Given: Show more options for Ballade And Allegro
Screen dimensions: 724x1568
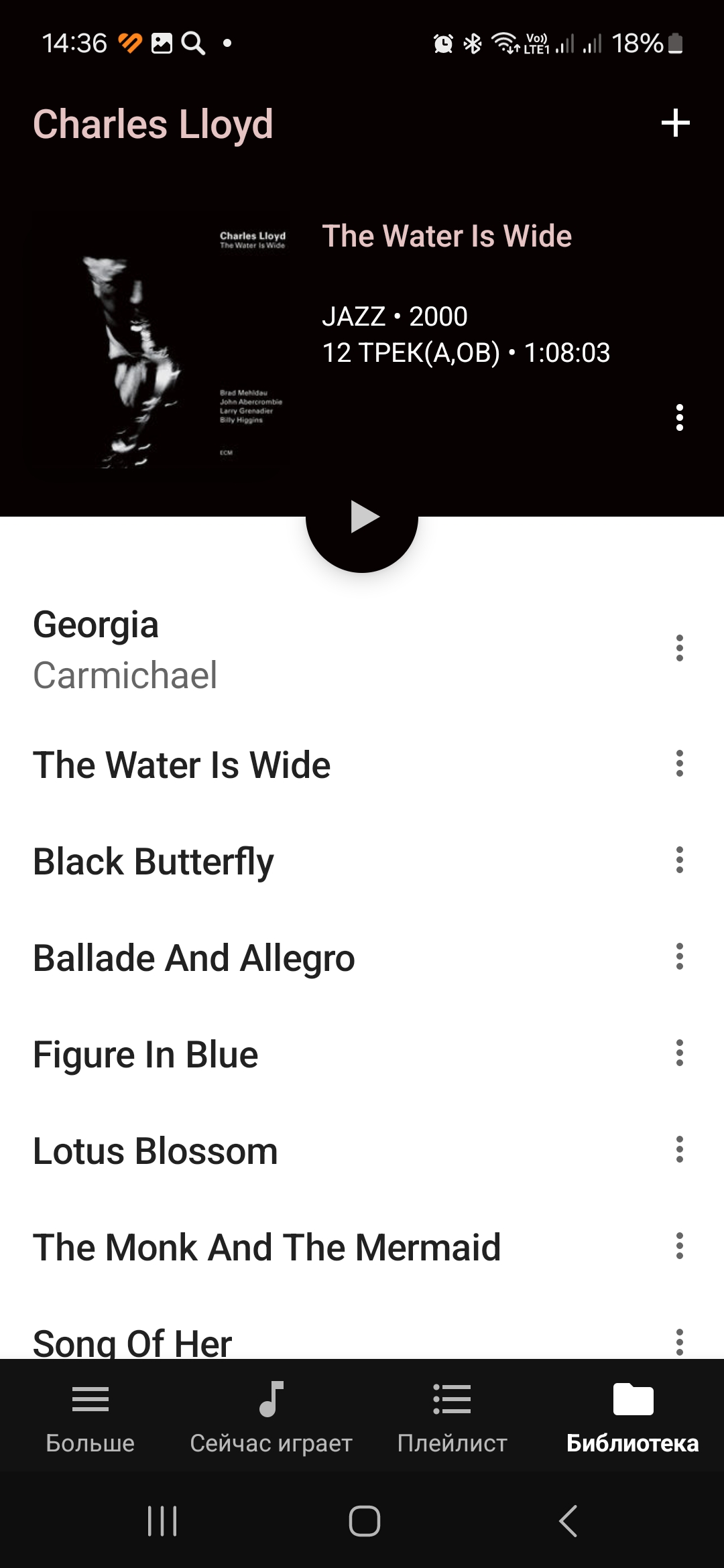Looking at the screenshot, I should [x=679, y=956].
